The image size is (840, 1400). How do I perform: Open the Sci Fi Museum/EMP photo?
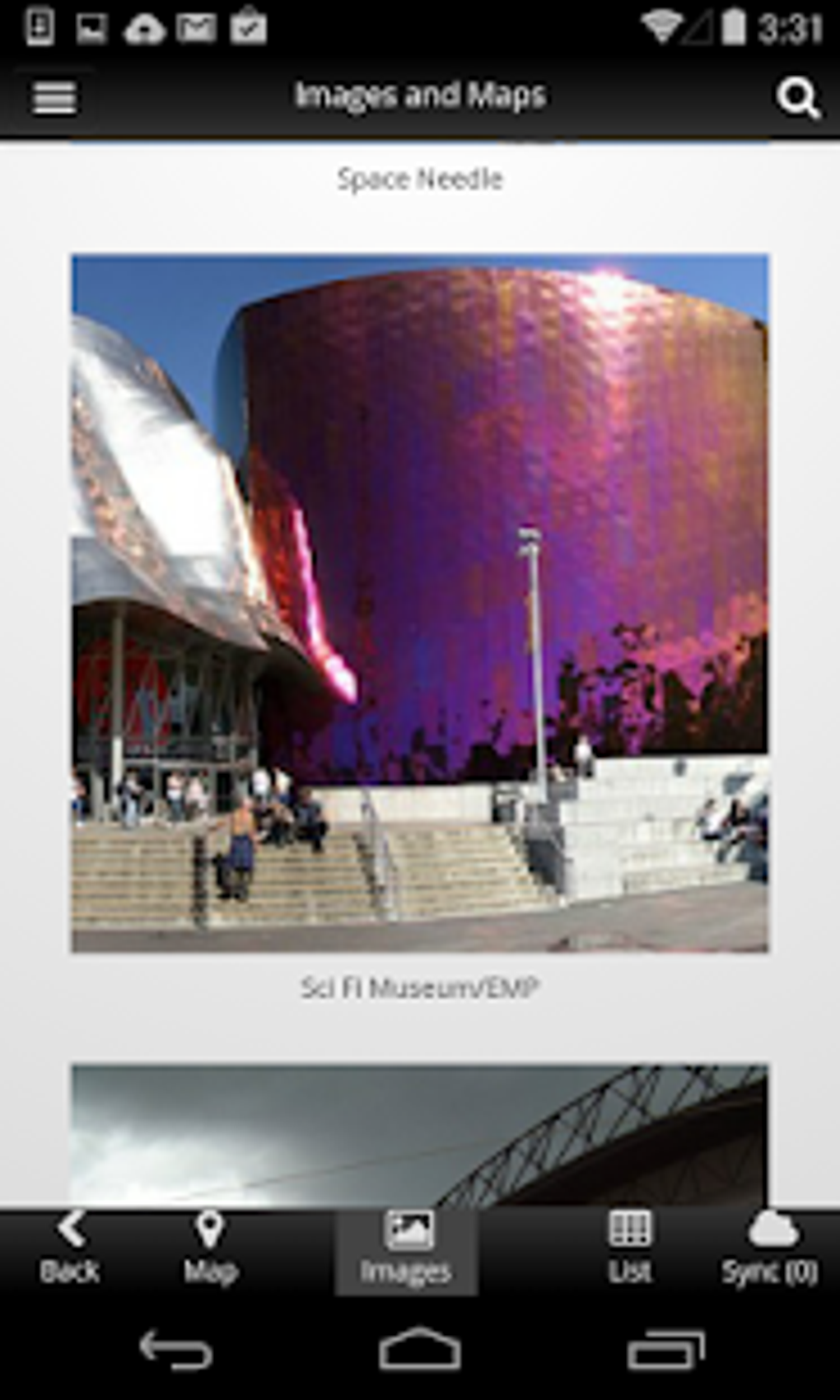[x=420, y=601]
